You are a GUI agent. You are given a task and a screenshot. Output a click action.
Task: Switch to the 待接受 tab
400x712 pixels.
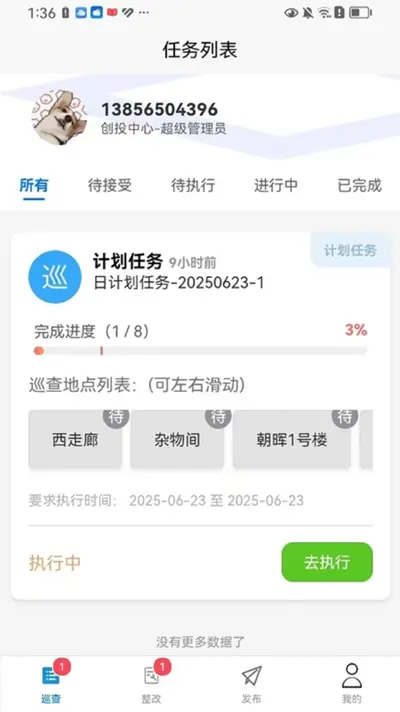(x=110, y=185)
